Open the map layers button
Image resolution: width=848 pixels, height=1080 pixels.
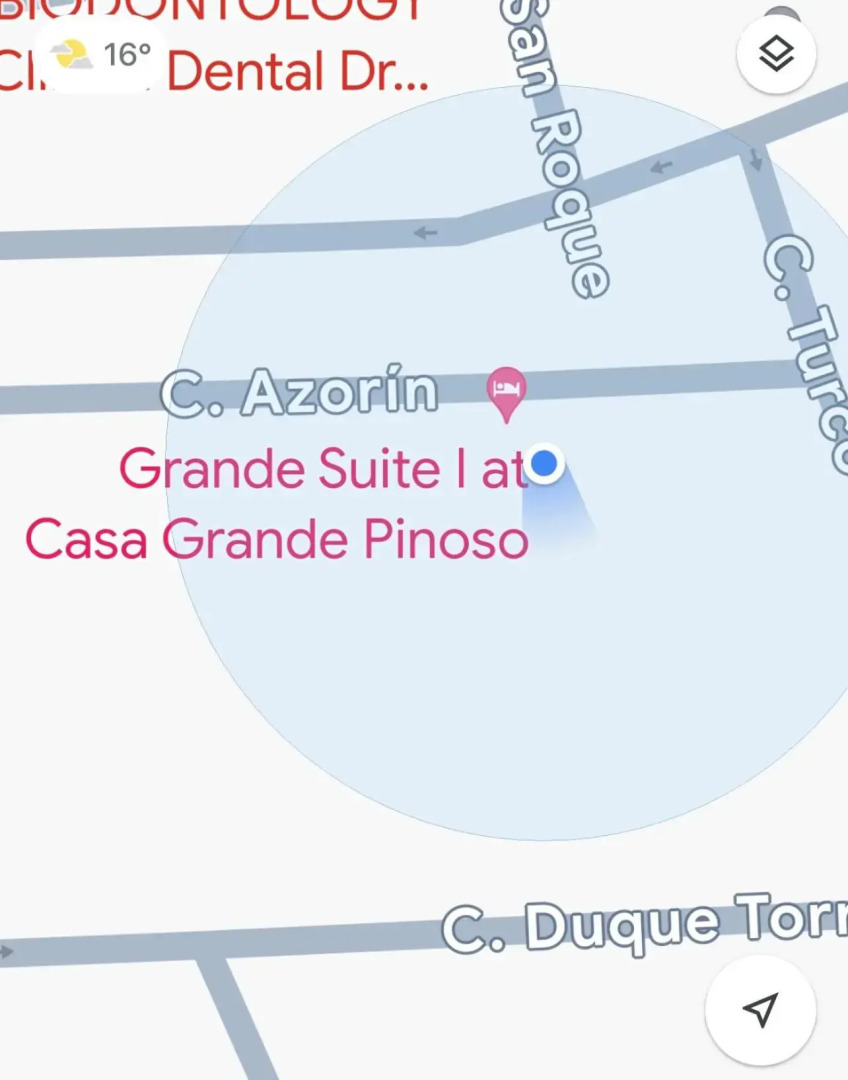(x=776, y=54)
